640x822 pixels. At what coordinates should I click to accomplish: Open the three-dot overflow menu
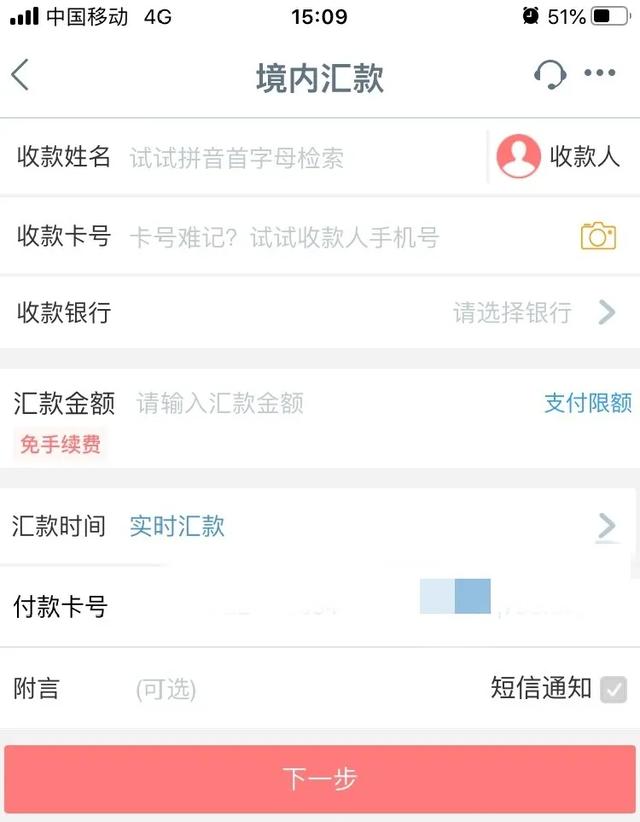pos(600,73)
